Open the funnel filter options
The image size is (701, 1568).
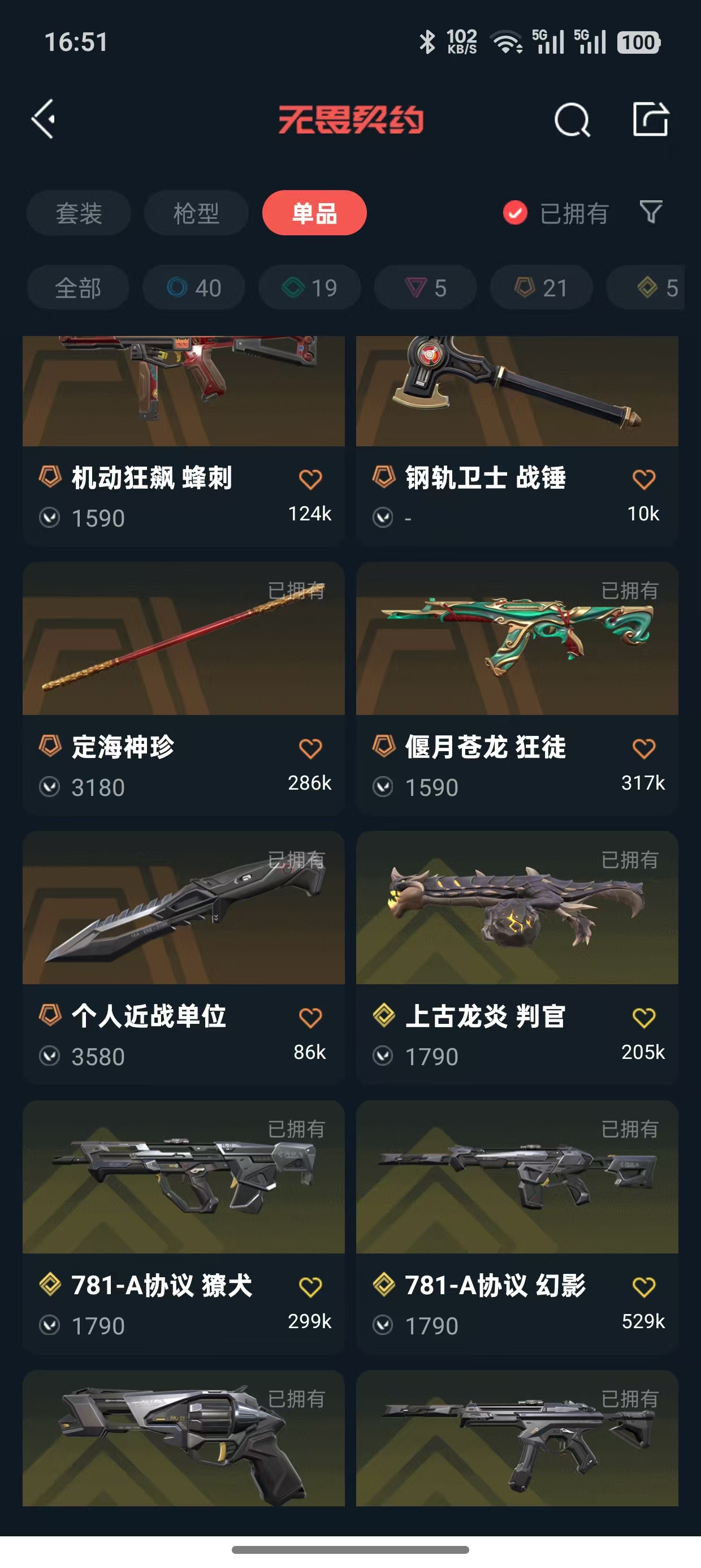coord(651,212)
